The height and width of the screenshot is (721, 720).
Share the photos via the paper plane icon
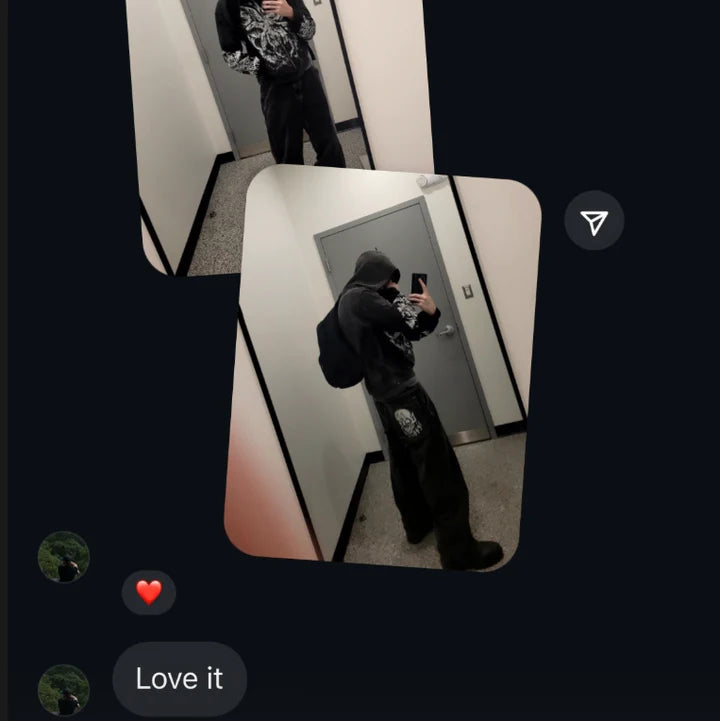(x=594, y=221)
